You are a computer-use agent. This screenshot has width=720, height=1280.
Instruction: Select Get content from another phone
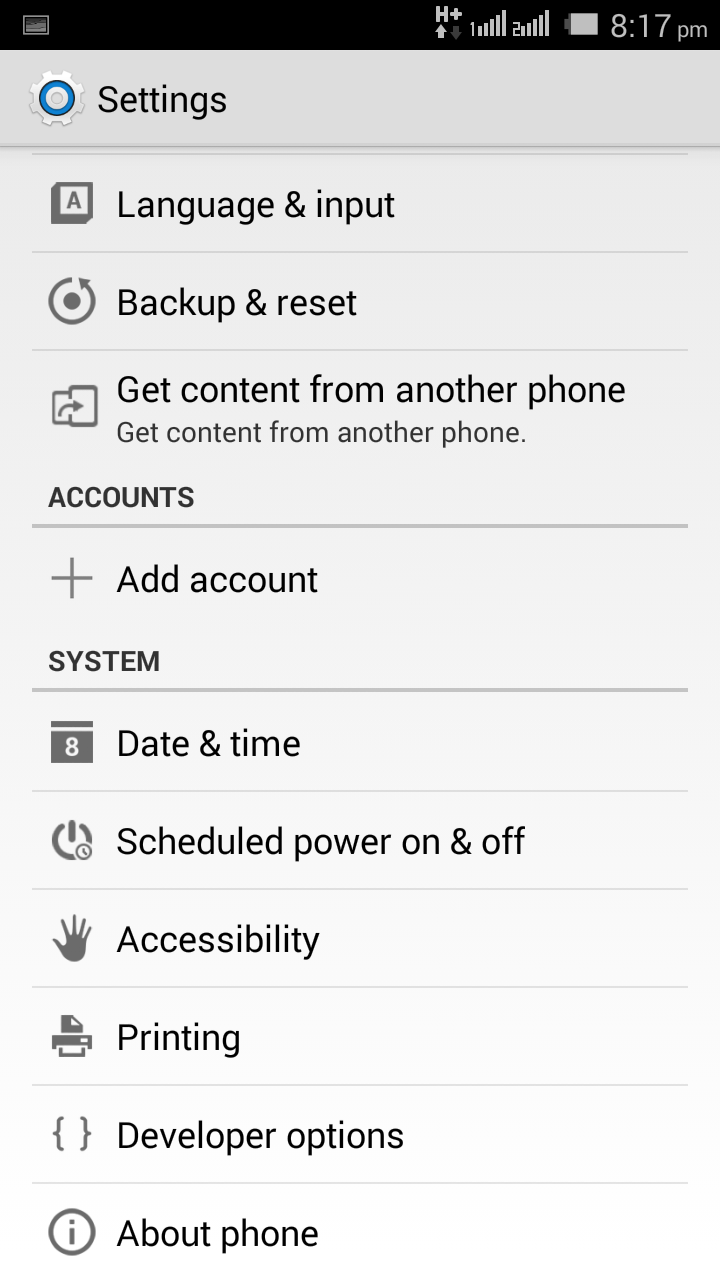point(360,408)
